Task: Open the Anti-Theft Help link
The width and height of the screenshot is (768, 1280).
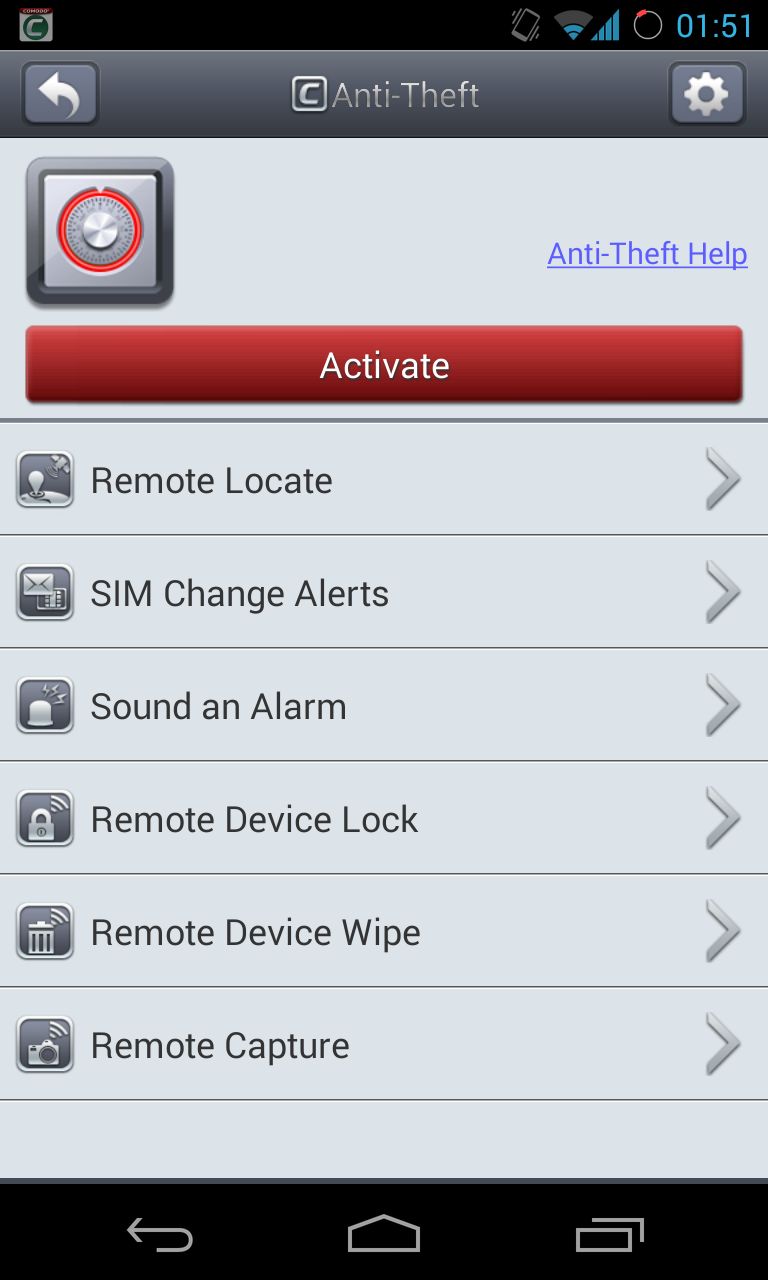Action: pyautogui.click(x=647, y=253)
